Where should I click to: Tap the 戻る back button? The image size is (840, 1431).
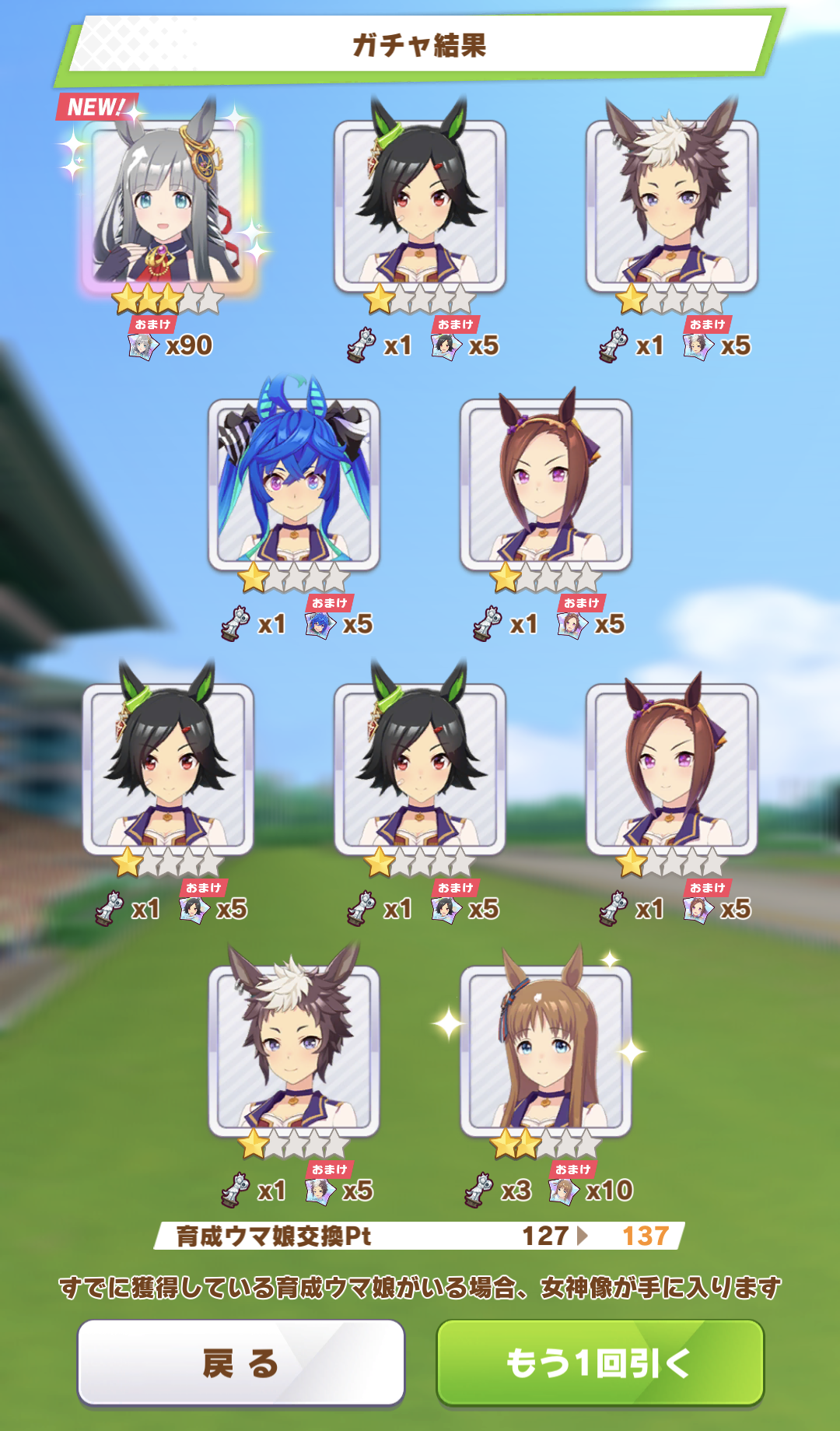click(x=241, y=1363)
